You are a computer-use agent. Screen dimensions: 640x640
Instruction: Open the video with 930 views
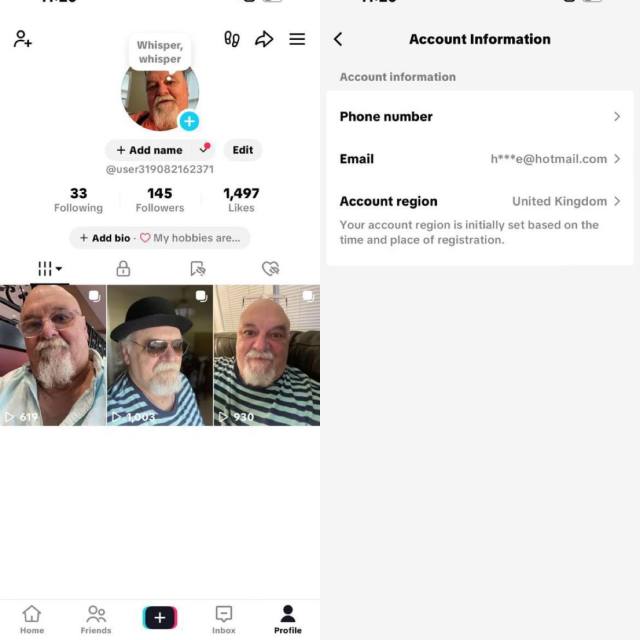pos(267,355)
